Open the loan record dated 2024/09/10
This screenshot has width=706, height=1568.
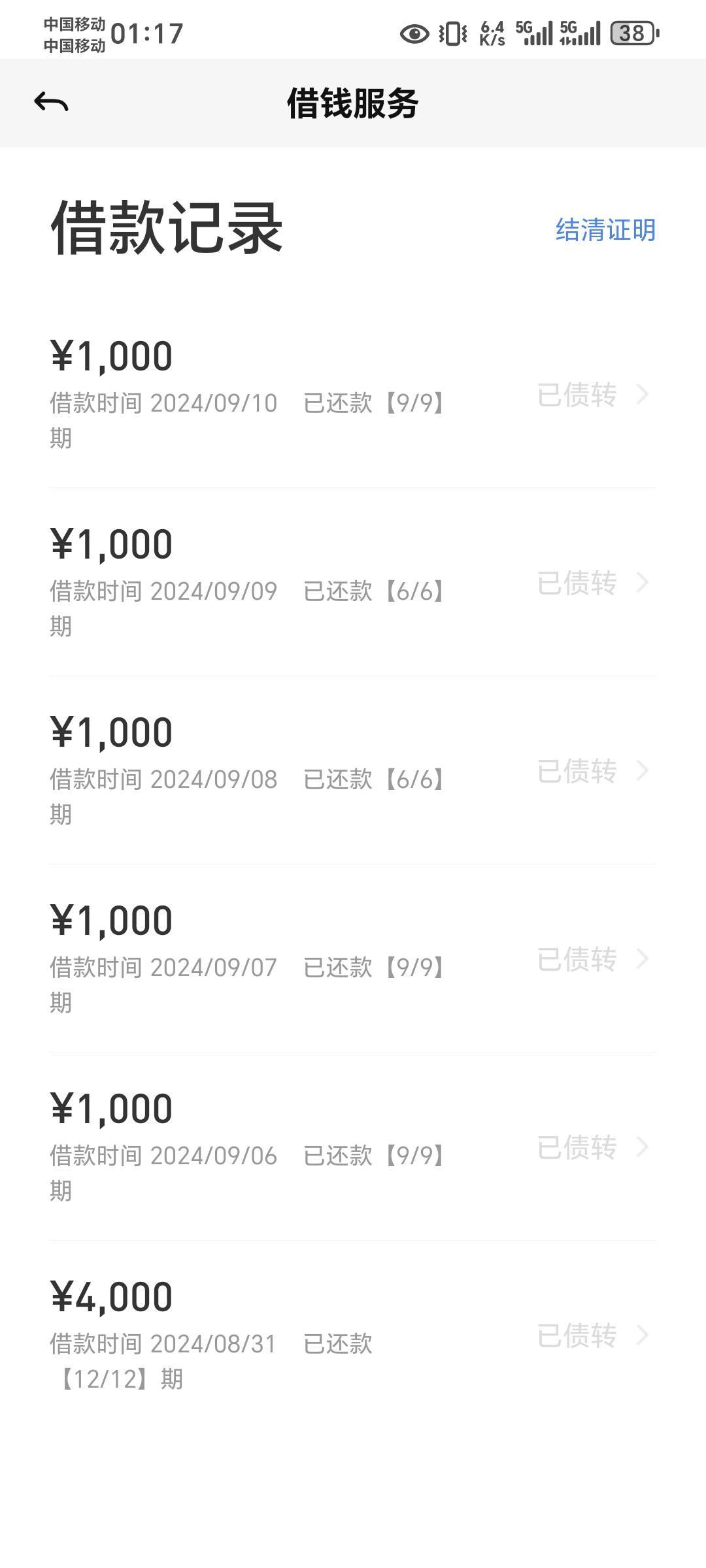click(x=353, y=395)
